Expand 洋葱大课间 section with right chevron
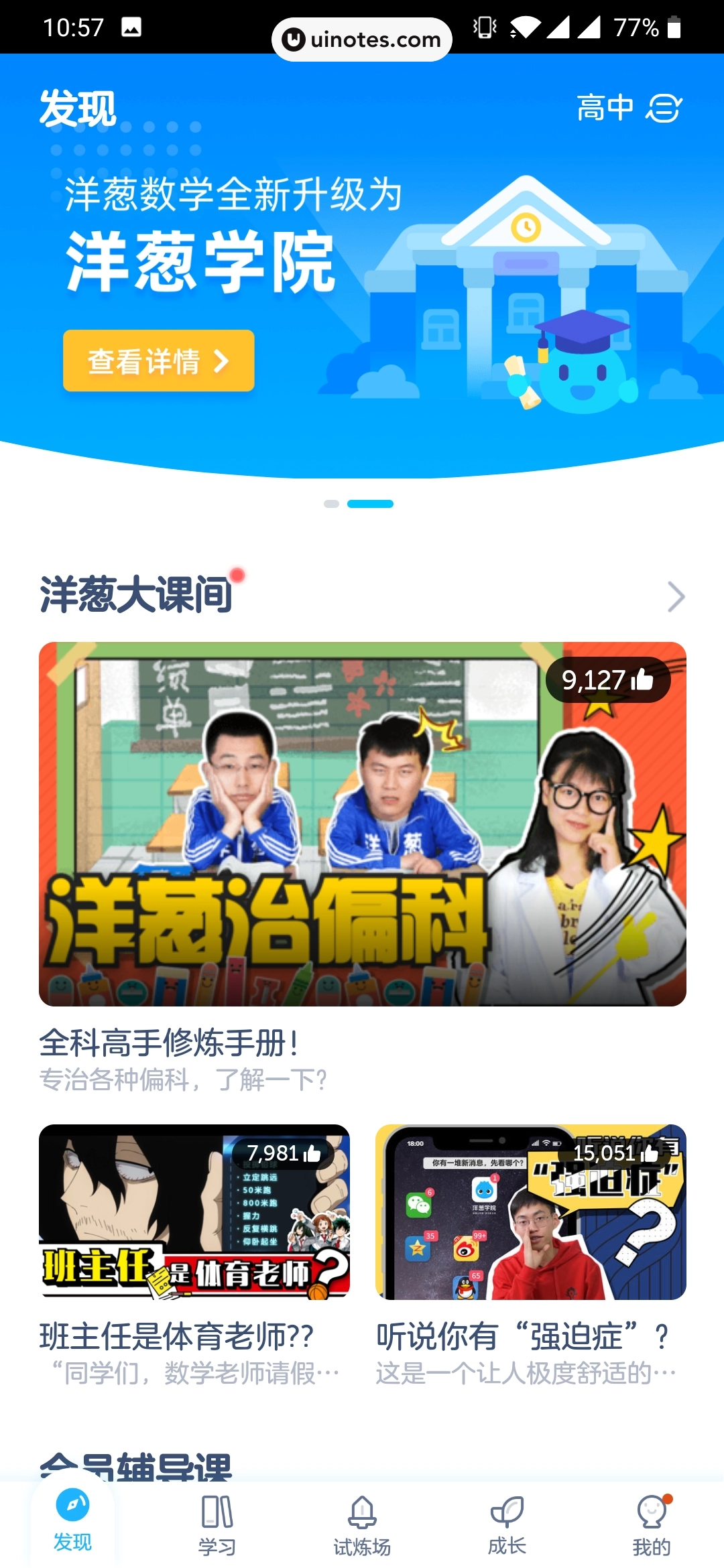The image size is (724, 1568). (x=677, y=596)
